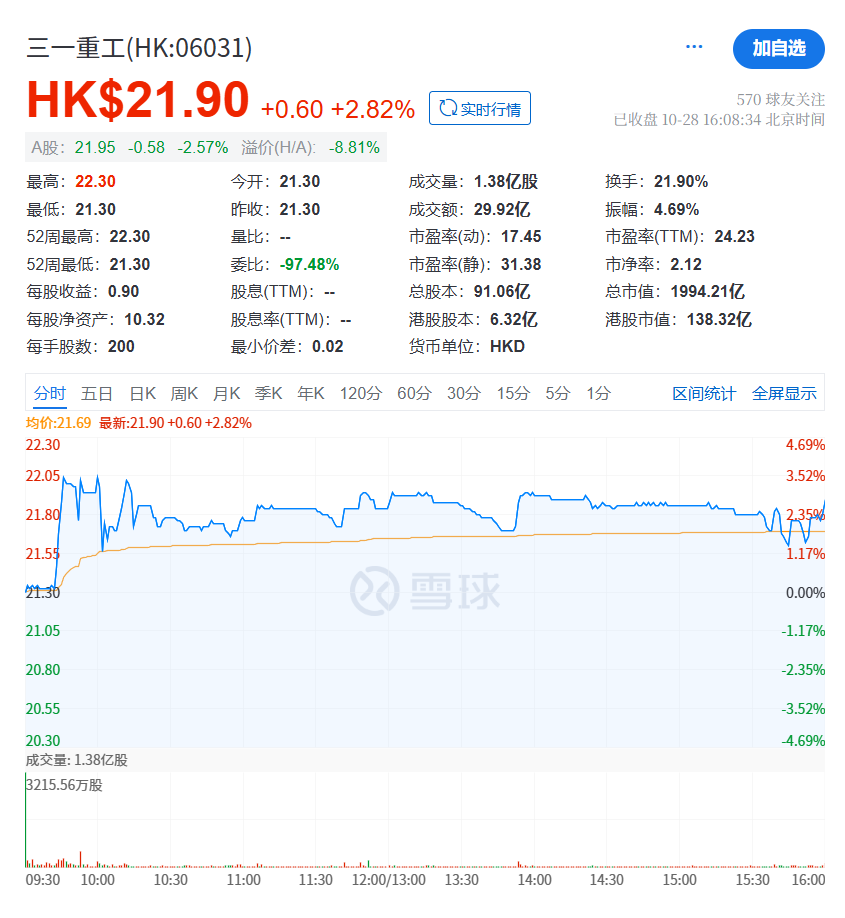Show the 月K chart
The width and height of the screenshot is (845, 918).
tap(226, 394)
